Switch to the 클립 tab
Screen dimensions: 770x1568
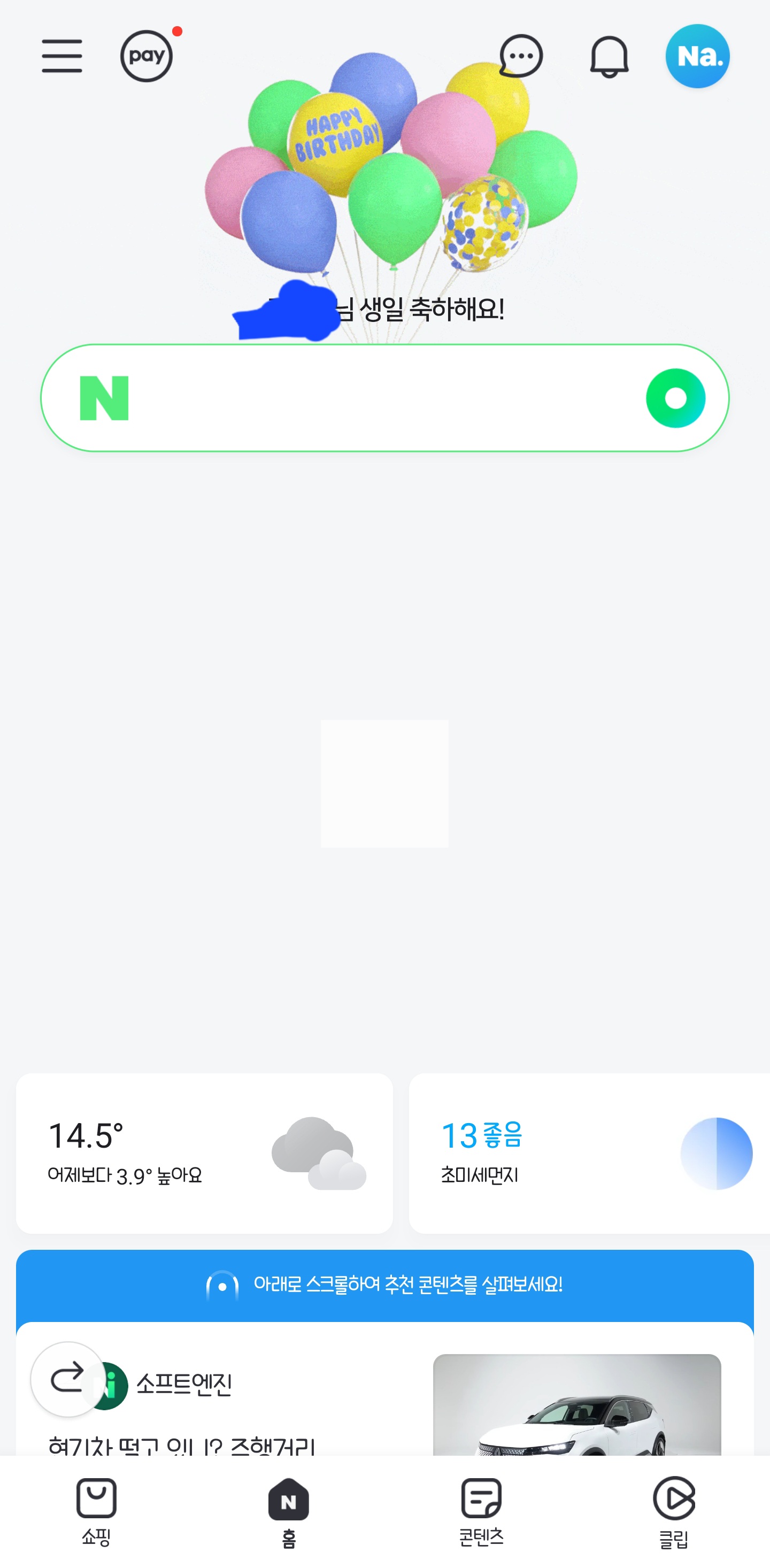(674, 1511)
